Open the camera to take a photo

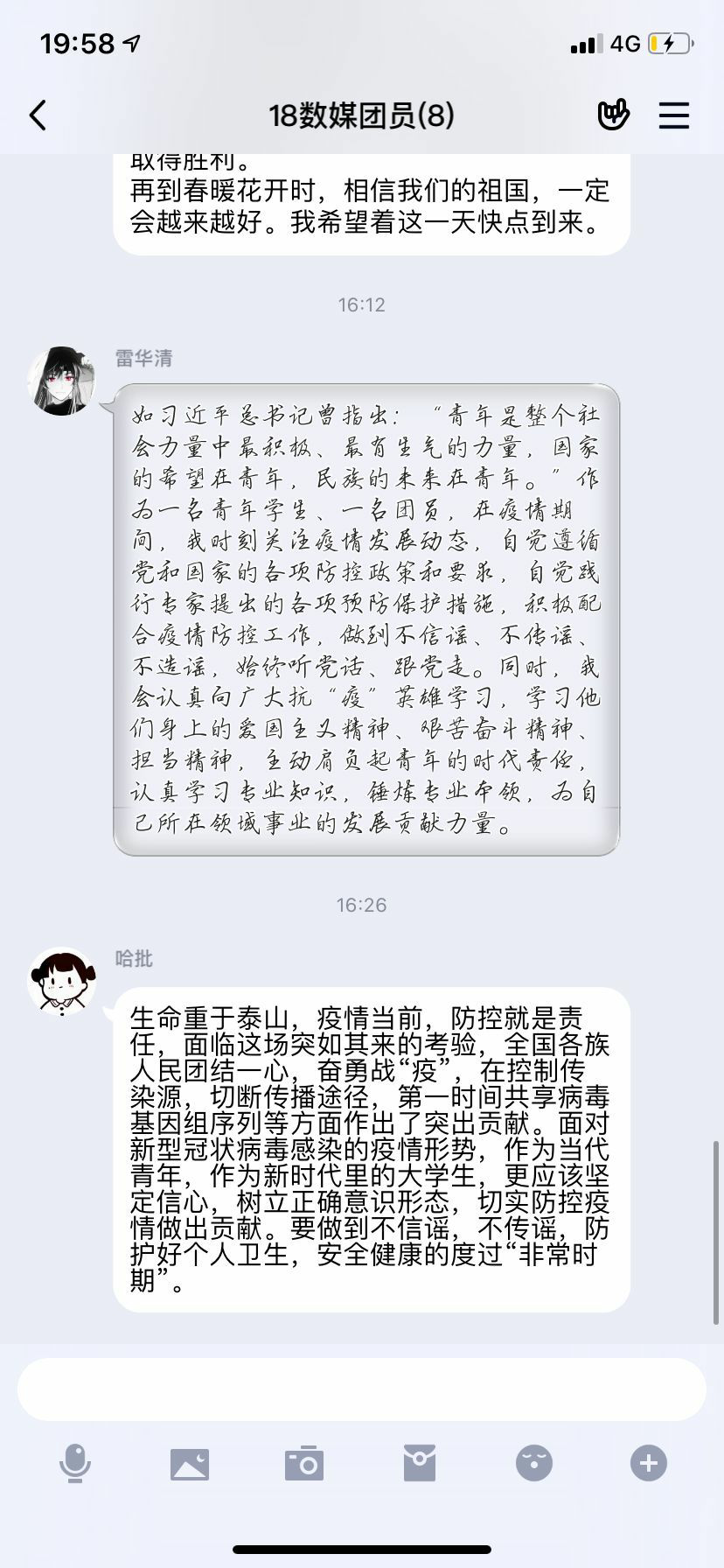tap(304, 1463)
